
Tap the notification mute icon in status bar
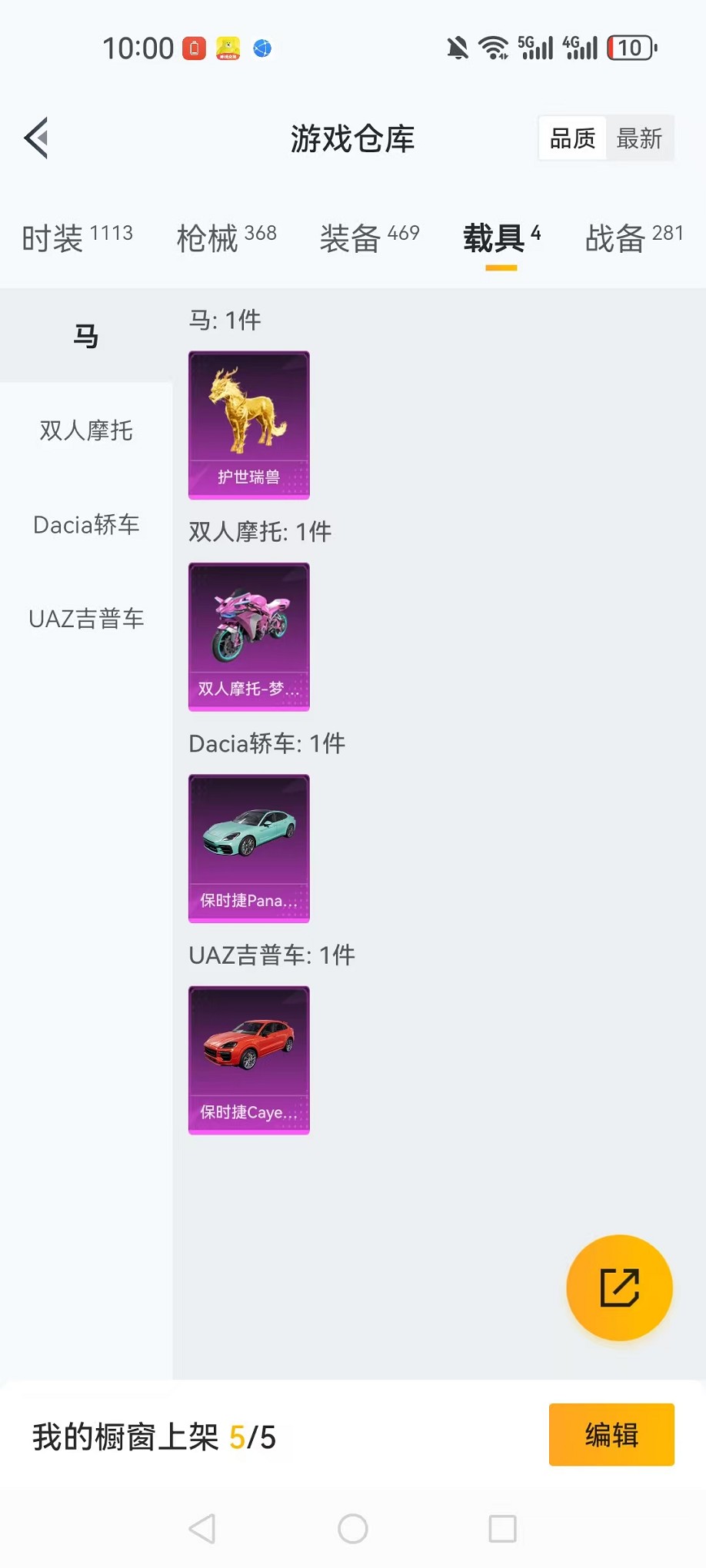coord(455,47)
